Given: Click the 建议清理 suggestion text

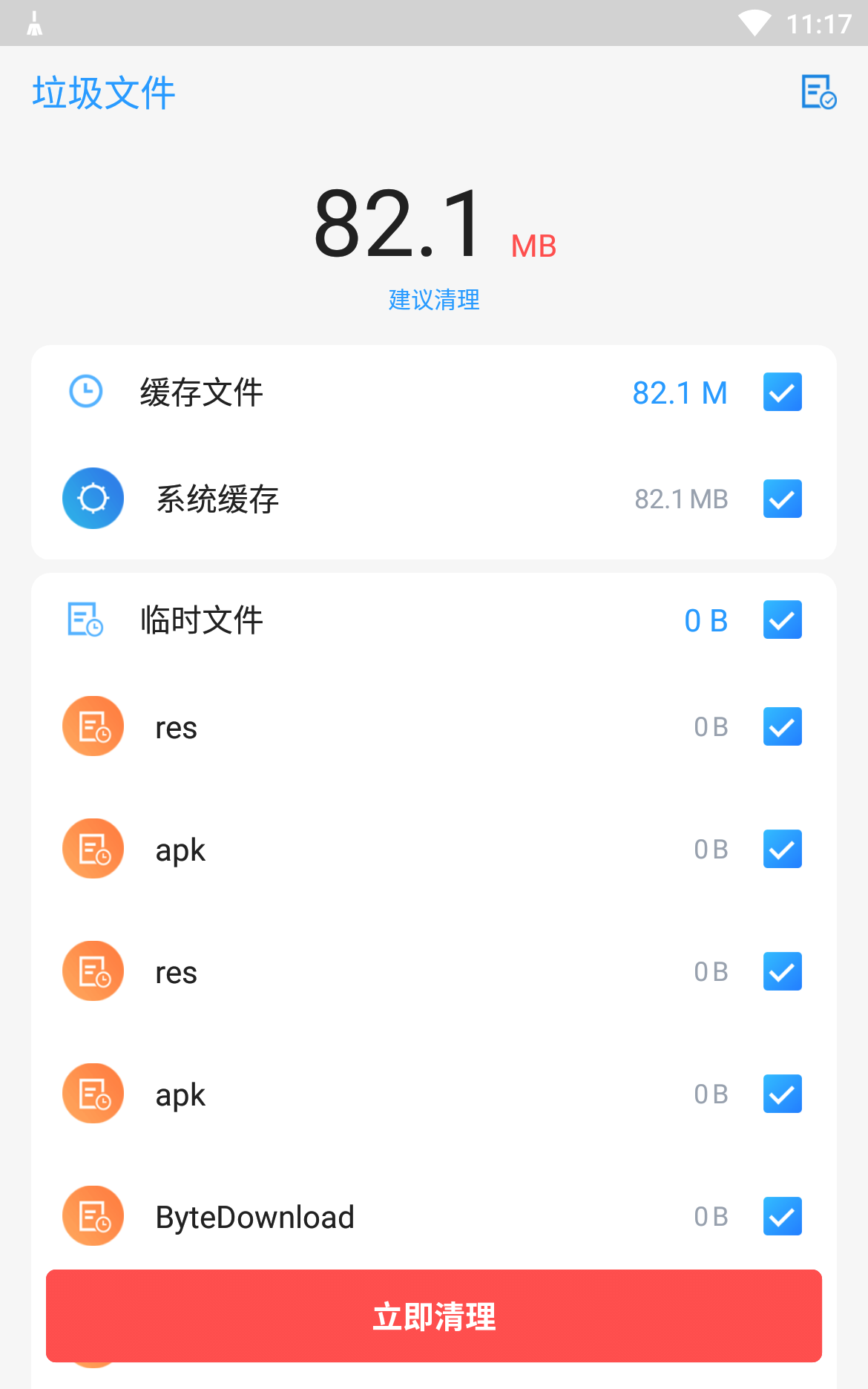Looking at the screenshot, I should [x=433, y=301].
